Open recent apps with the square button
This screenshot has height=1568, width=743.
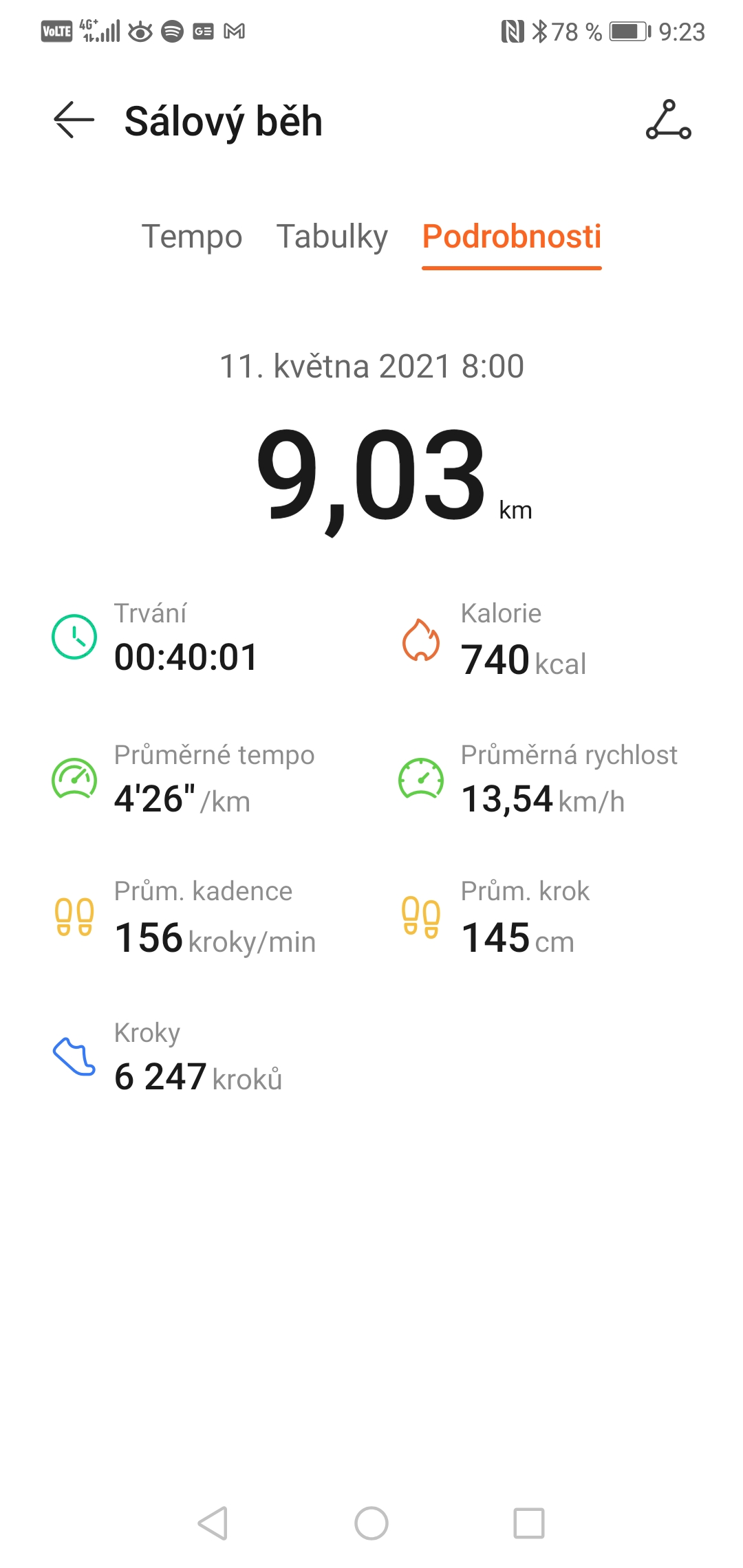529,1523
